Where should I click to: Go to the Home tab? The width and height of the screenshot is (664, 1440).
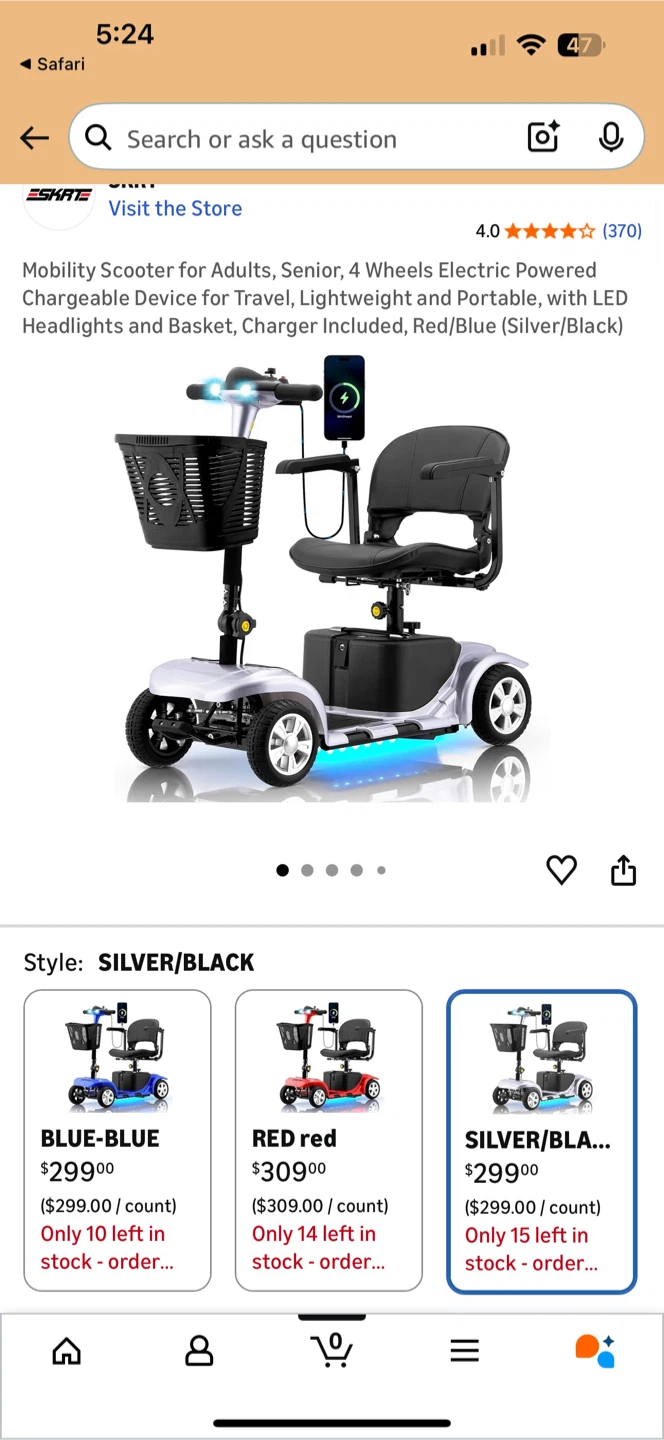pos(66,1351)
